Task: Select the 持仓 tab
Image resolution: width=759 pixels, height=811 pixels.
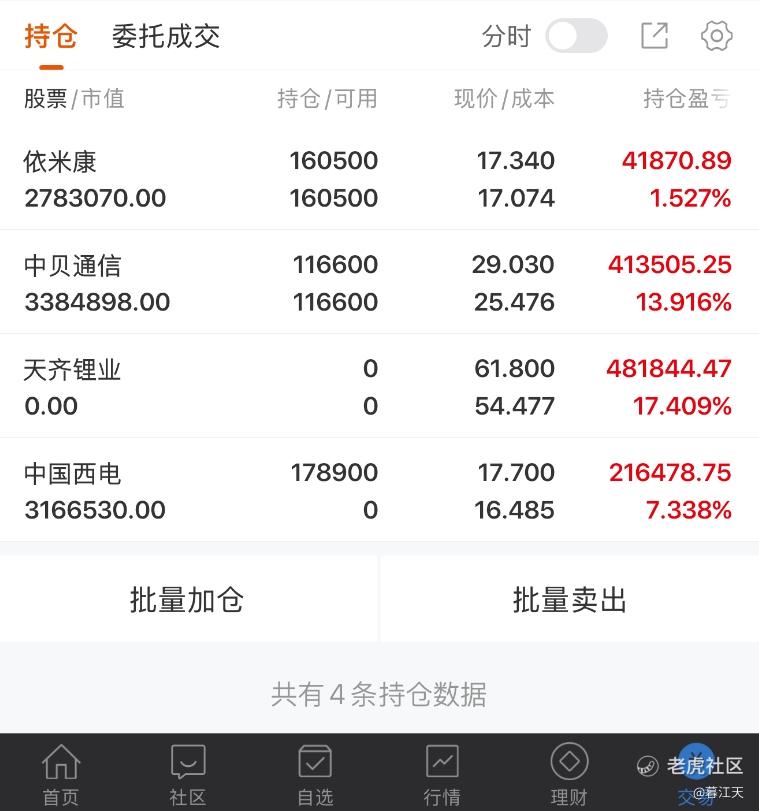Action: coord(50,37)
